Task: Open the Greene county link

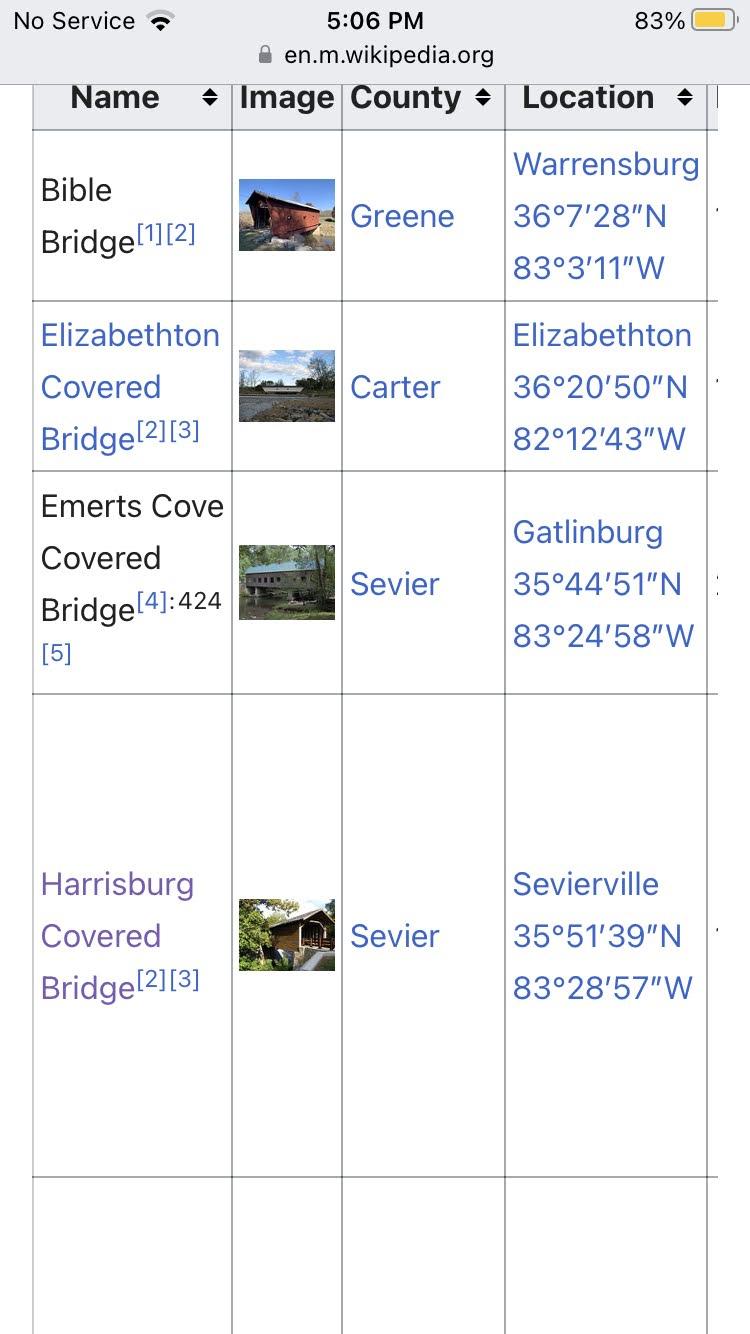Action: 402,216
